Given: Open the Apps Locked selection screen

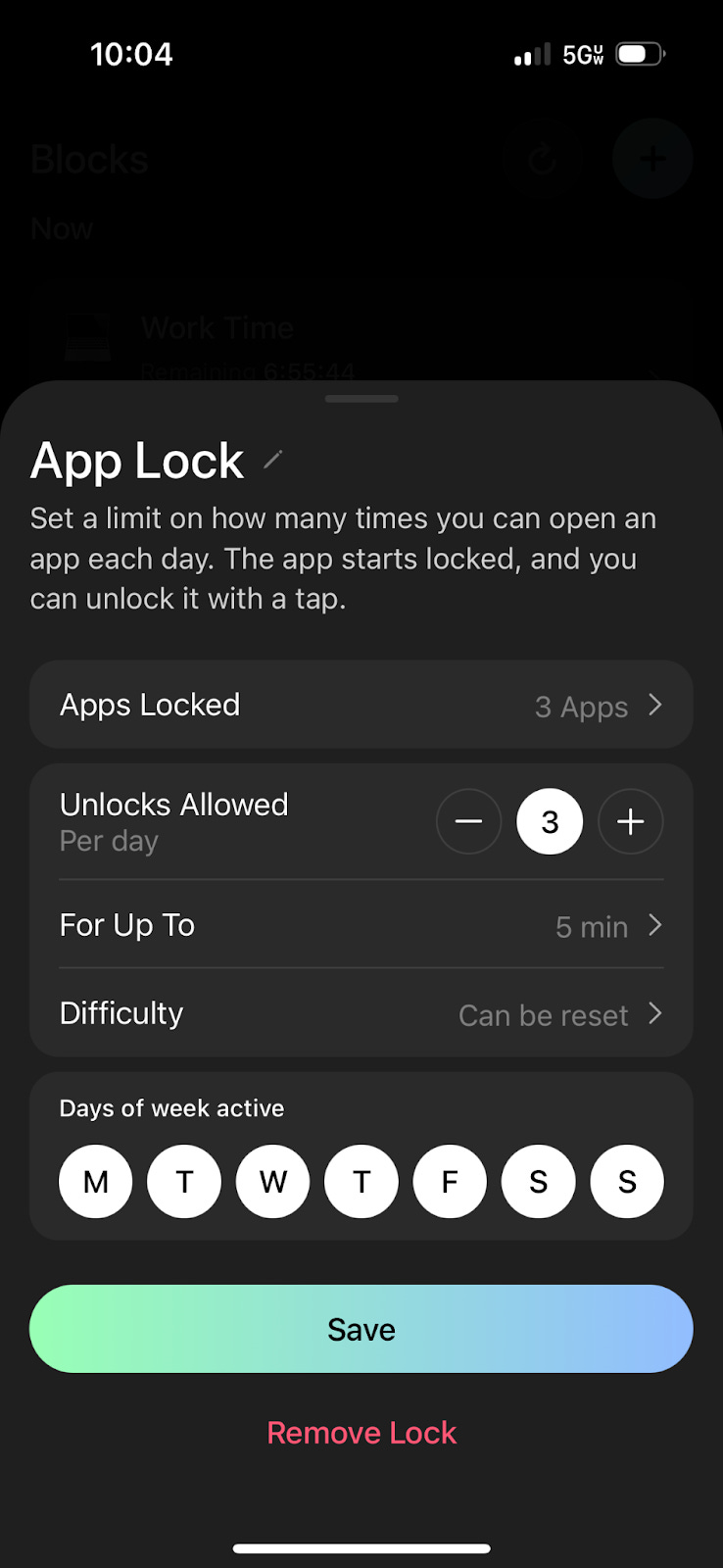Looking at the screenshot, I should 361,705.
